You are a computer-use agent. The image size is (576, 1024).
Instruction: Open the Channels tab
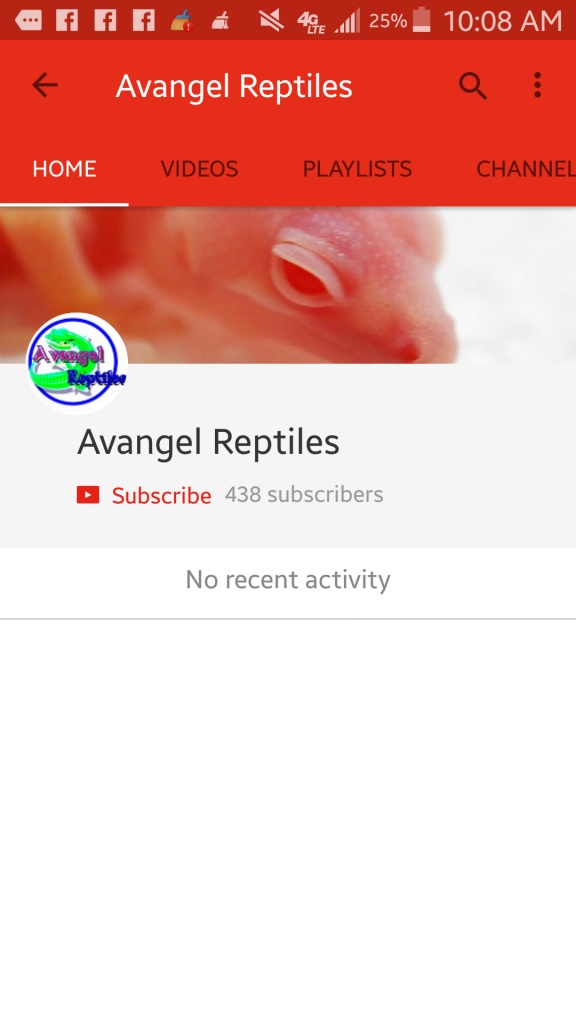526,169
